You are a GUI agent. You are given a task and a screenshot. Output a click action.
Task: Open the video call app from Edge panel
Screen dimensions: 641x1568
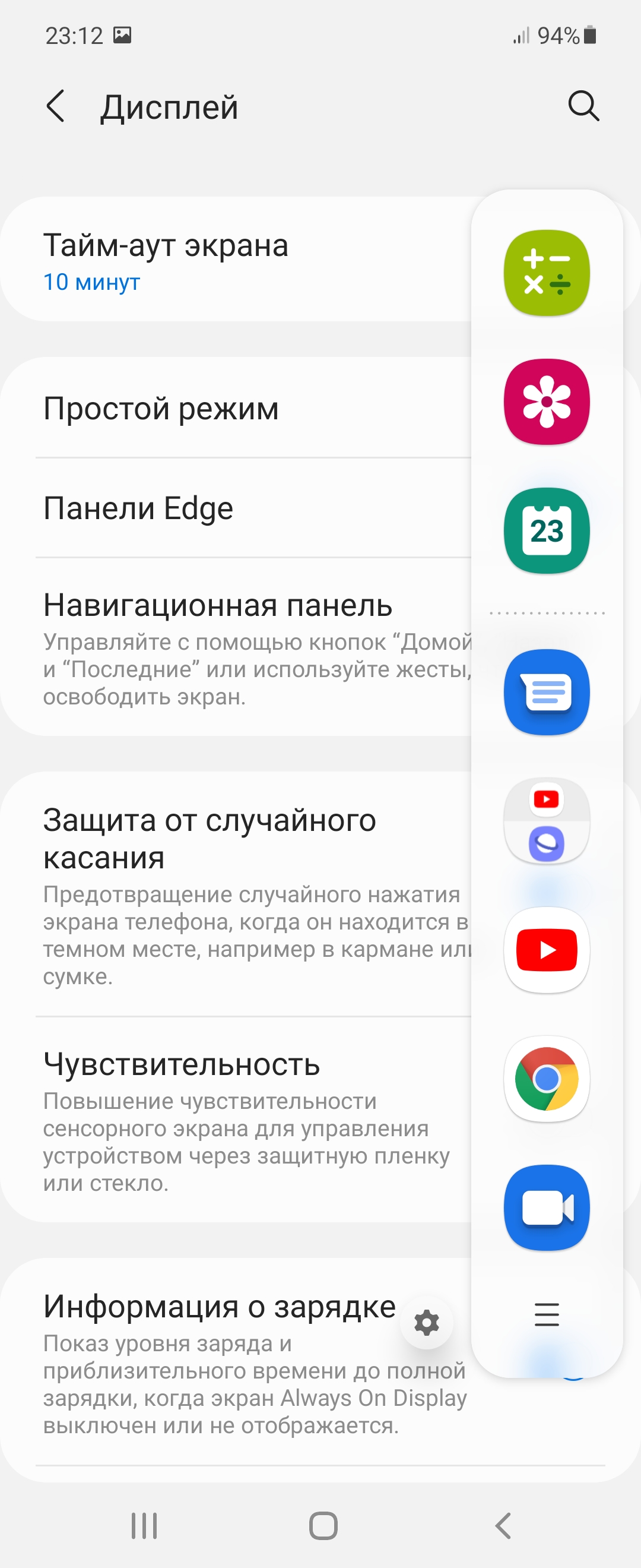[547, 1208]
